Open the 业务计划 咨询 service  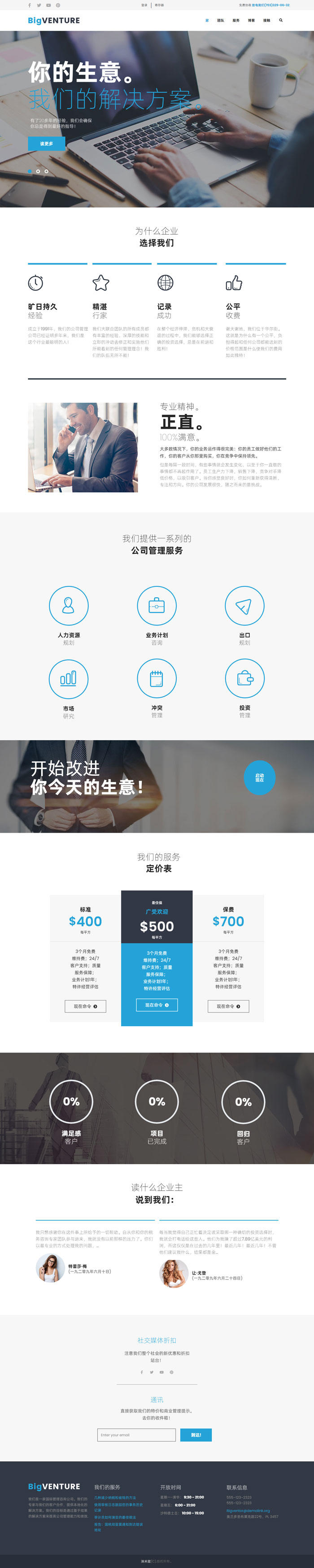click(157, 606)
